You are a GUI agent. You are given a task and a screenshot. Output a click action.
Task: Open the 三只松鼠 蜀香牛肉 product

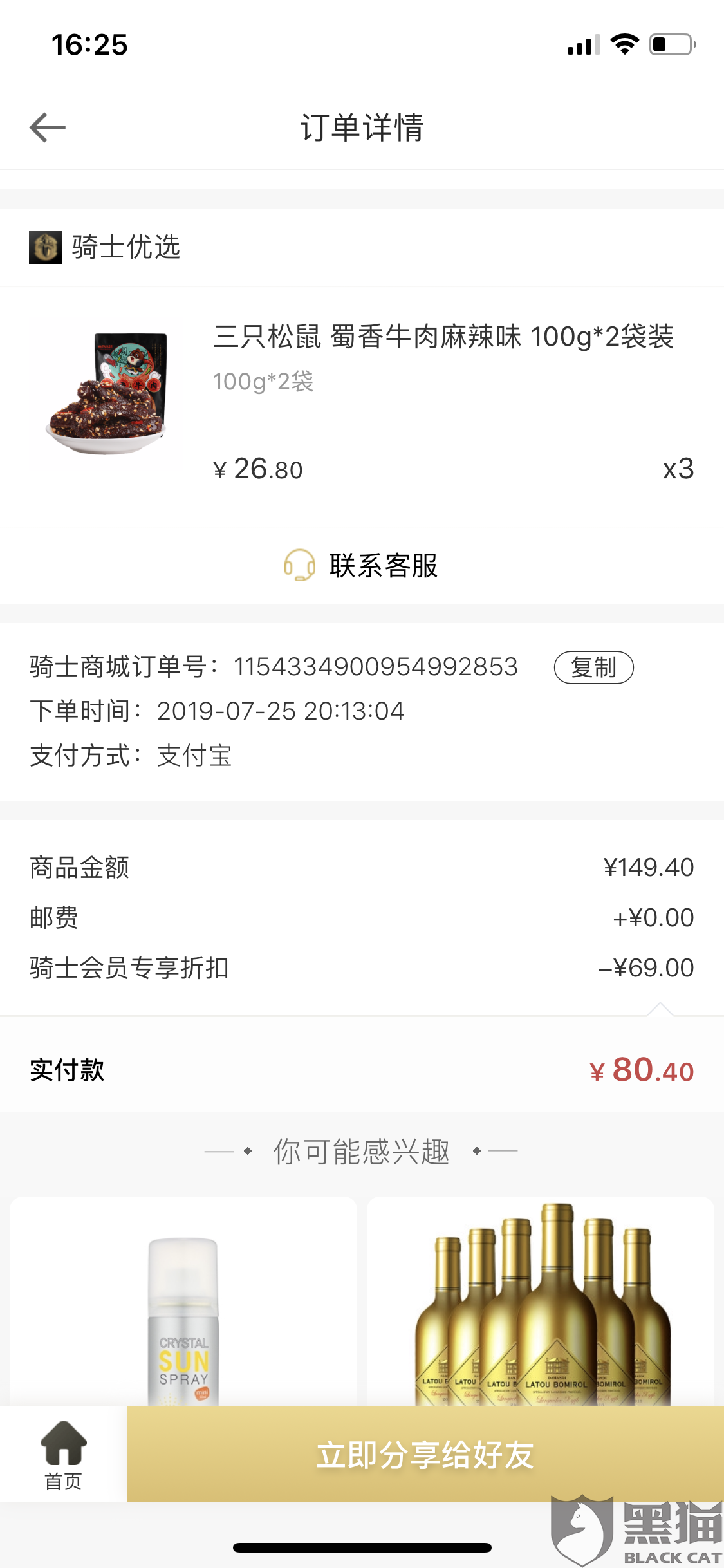[443, 337]
